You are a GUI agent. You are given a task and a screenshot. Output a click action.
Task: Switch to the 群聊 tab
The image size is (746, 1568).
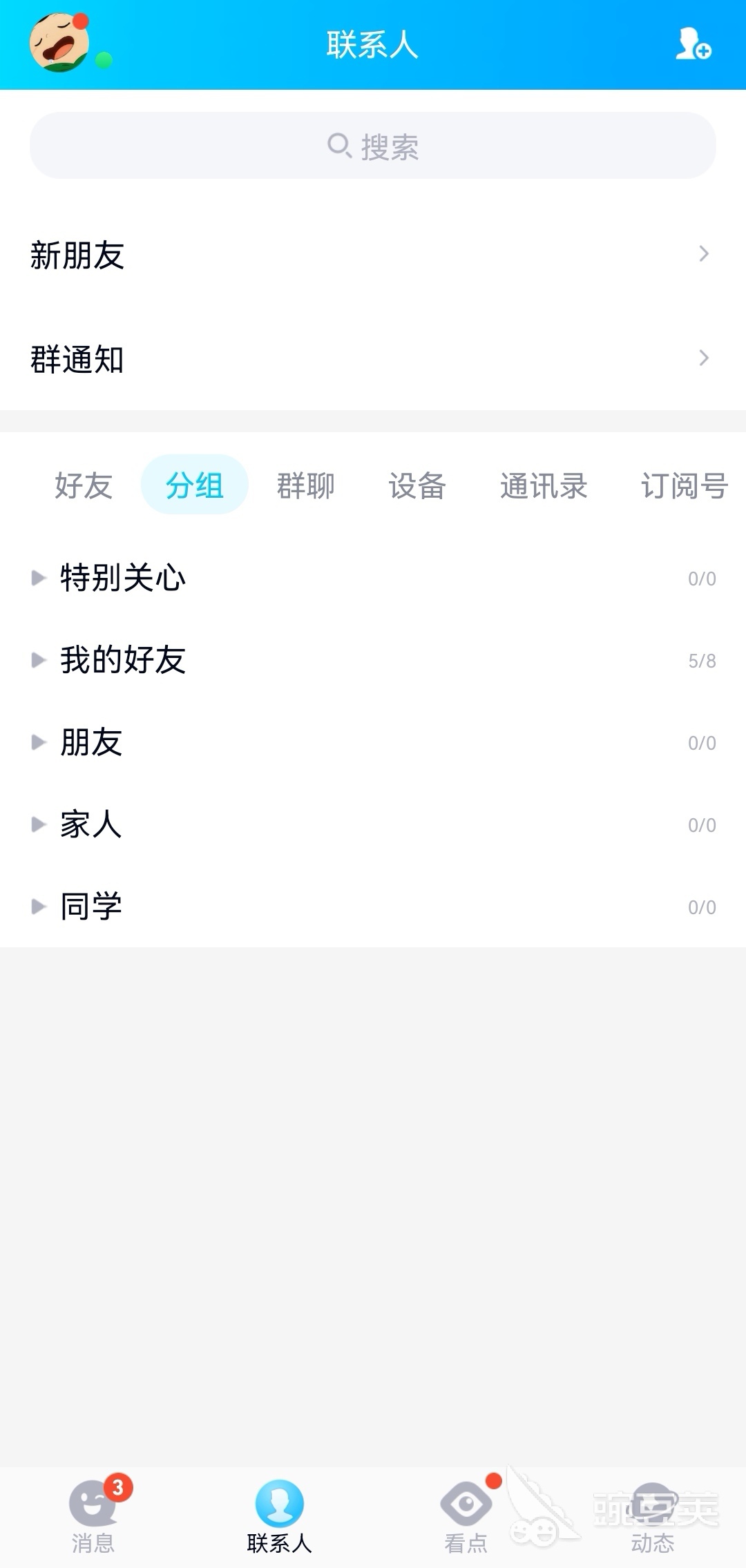[x=304, y=485]
